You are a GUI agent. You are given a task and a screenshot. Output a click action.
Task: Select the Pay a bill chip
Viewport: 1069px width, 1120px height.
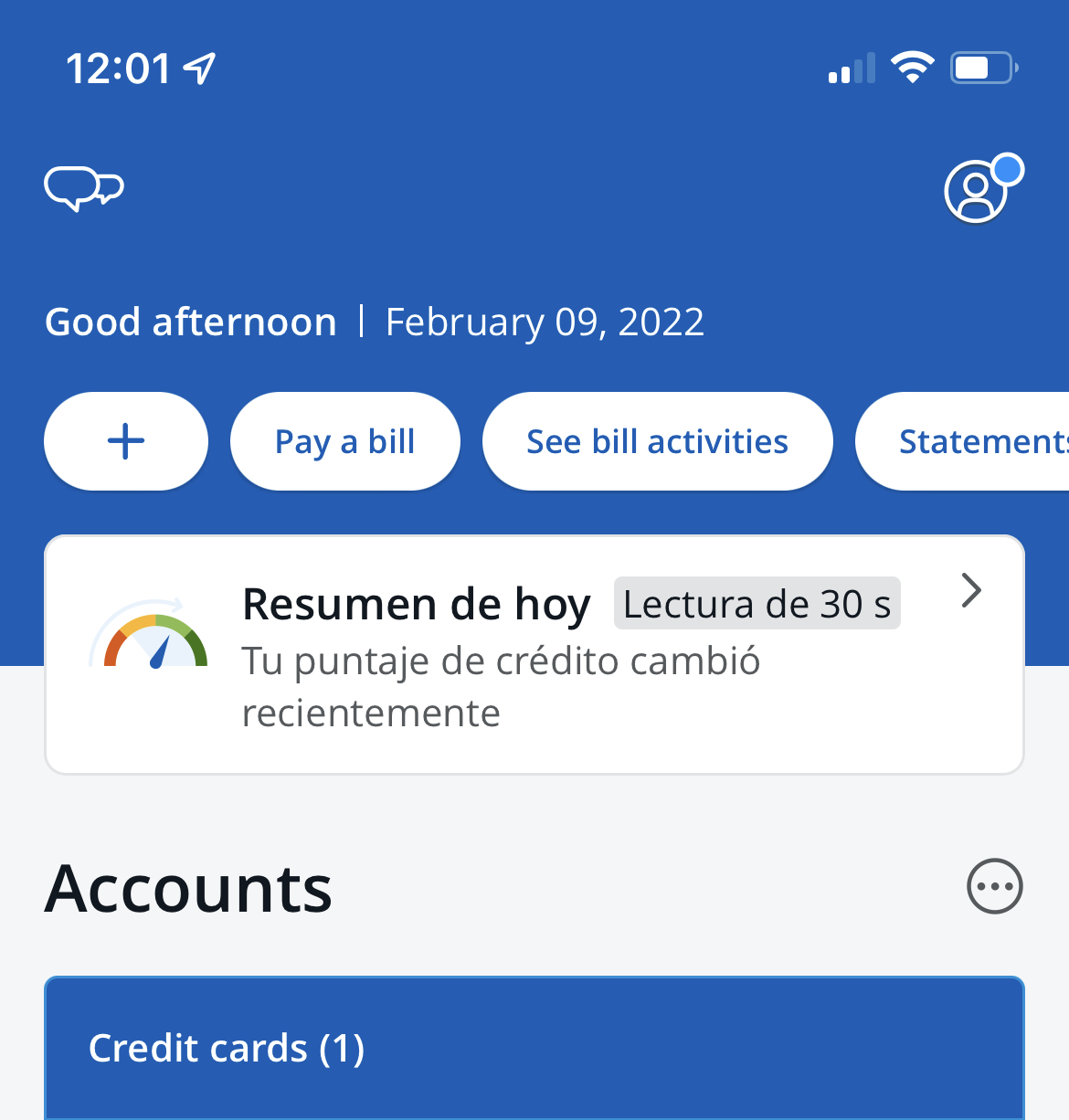click(x=345, y=441)
